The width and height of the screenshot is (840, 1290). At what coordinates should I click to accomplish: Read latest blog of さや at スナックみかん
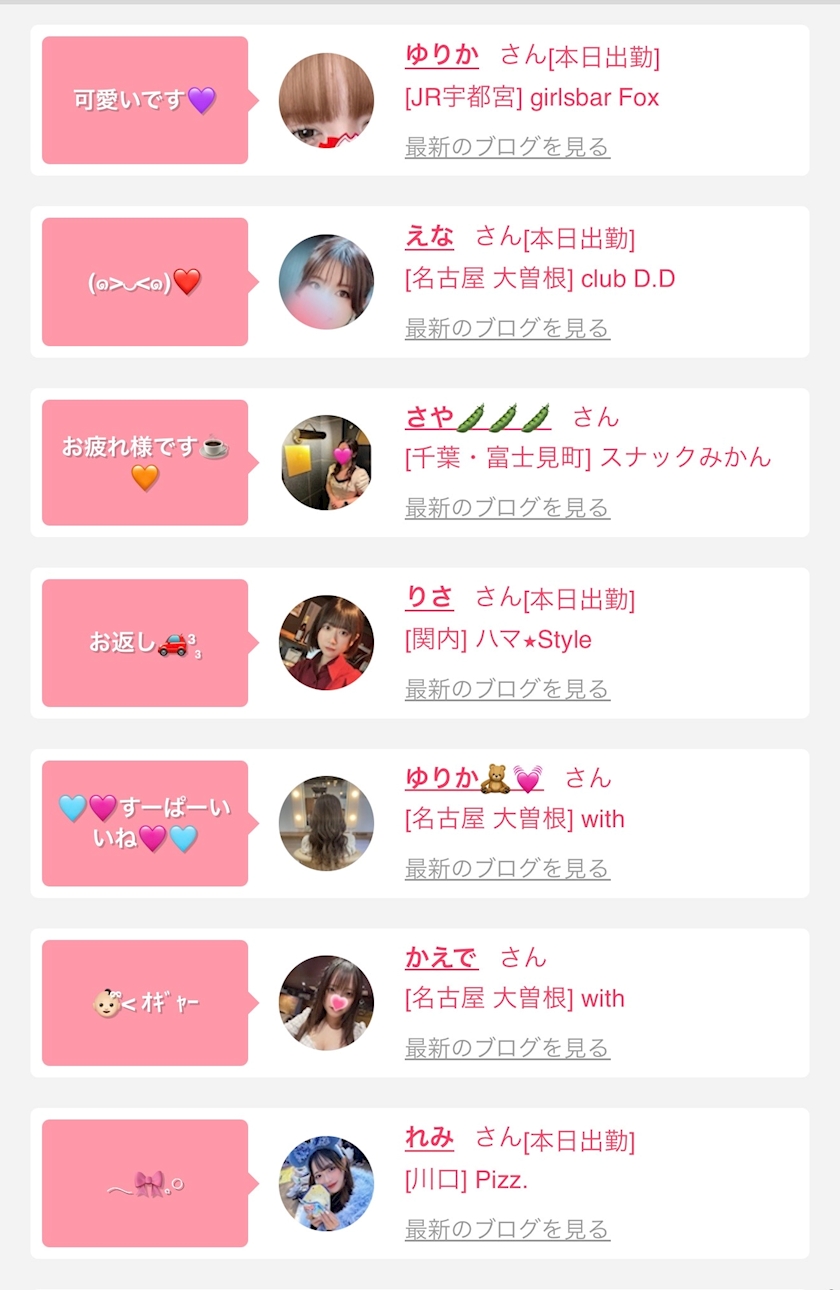tap(507, 508)
